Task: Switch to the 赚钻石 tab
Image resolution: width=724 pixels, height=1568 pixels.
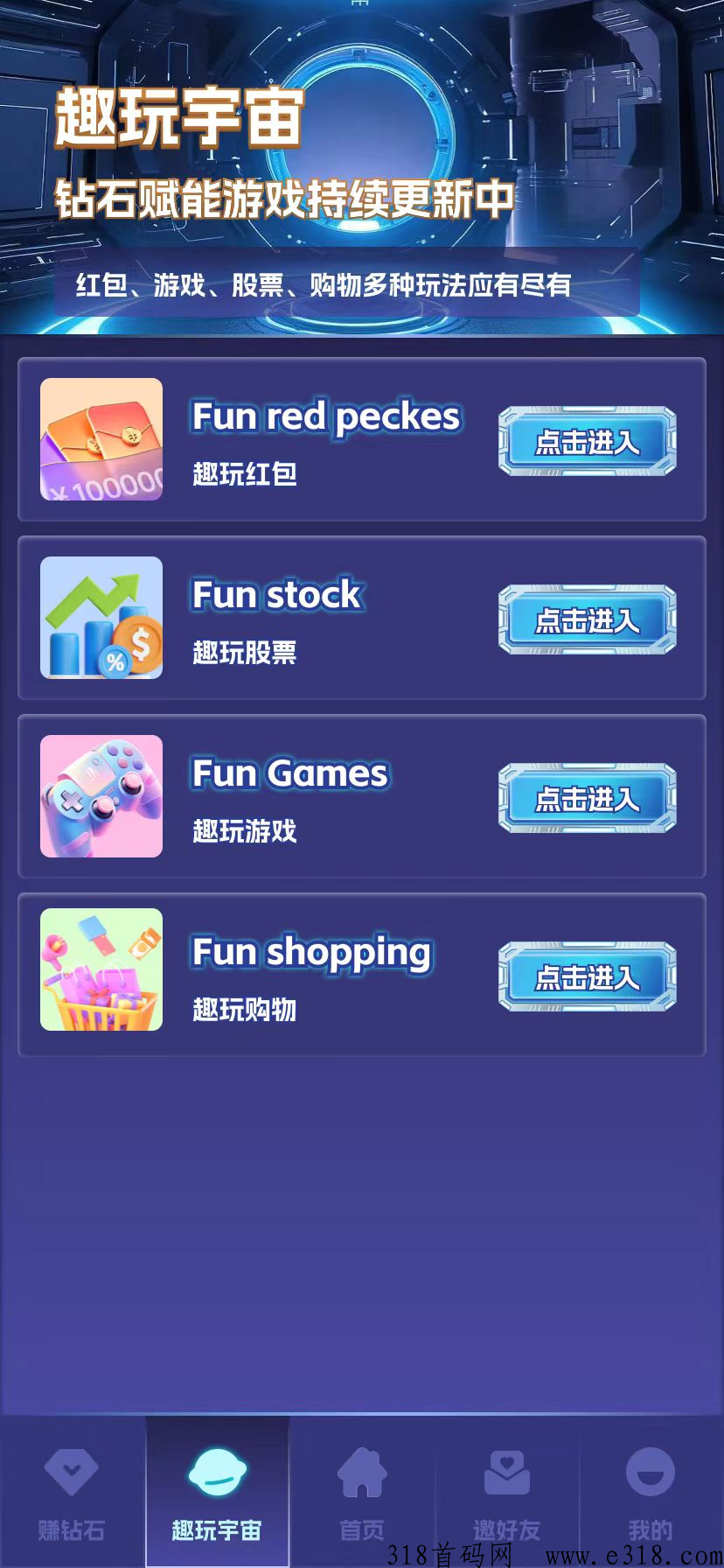Action: pos(72,1494)
